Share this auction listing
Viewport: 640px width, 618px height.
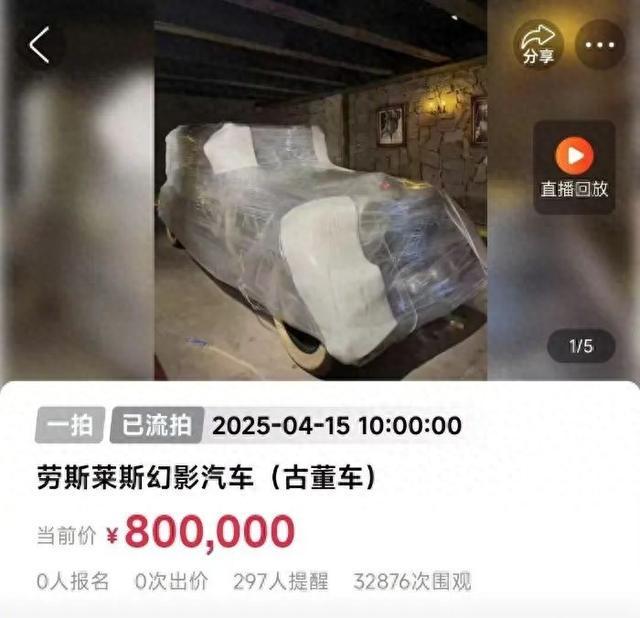tap(539, 45)
